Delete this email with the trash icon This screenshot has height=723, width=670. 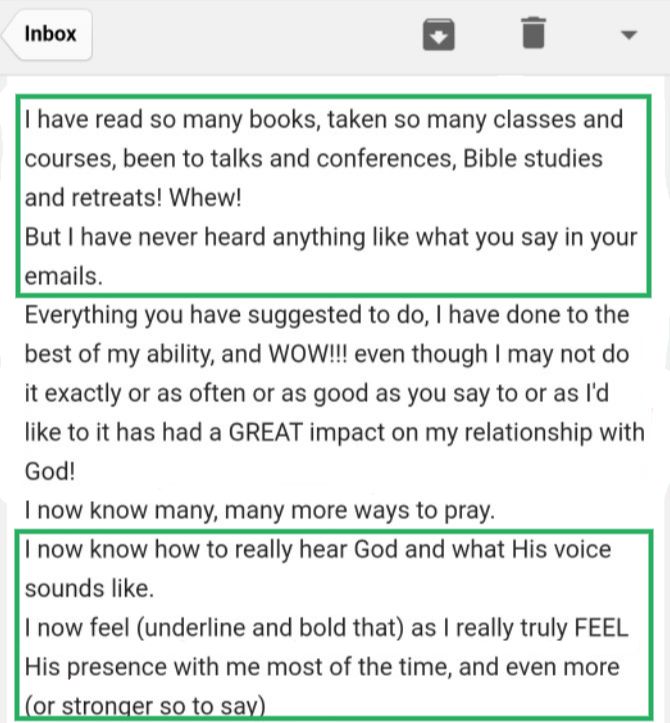534,33
